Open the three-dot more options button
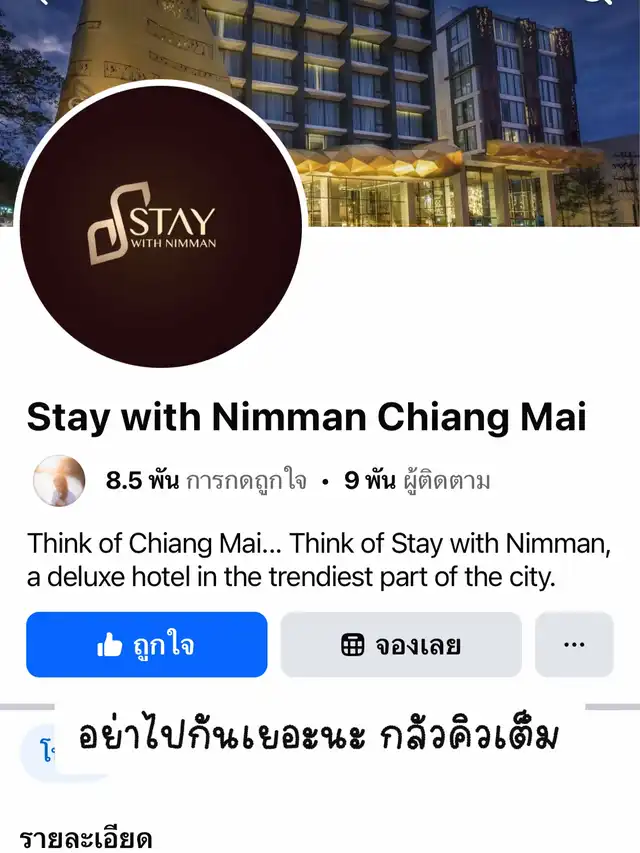640x853 pixels. click(574, 645)
